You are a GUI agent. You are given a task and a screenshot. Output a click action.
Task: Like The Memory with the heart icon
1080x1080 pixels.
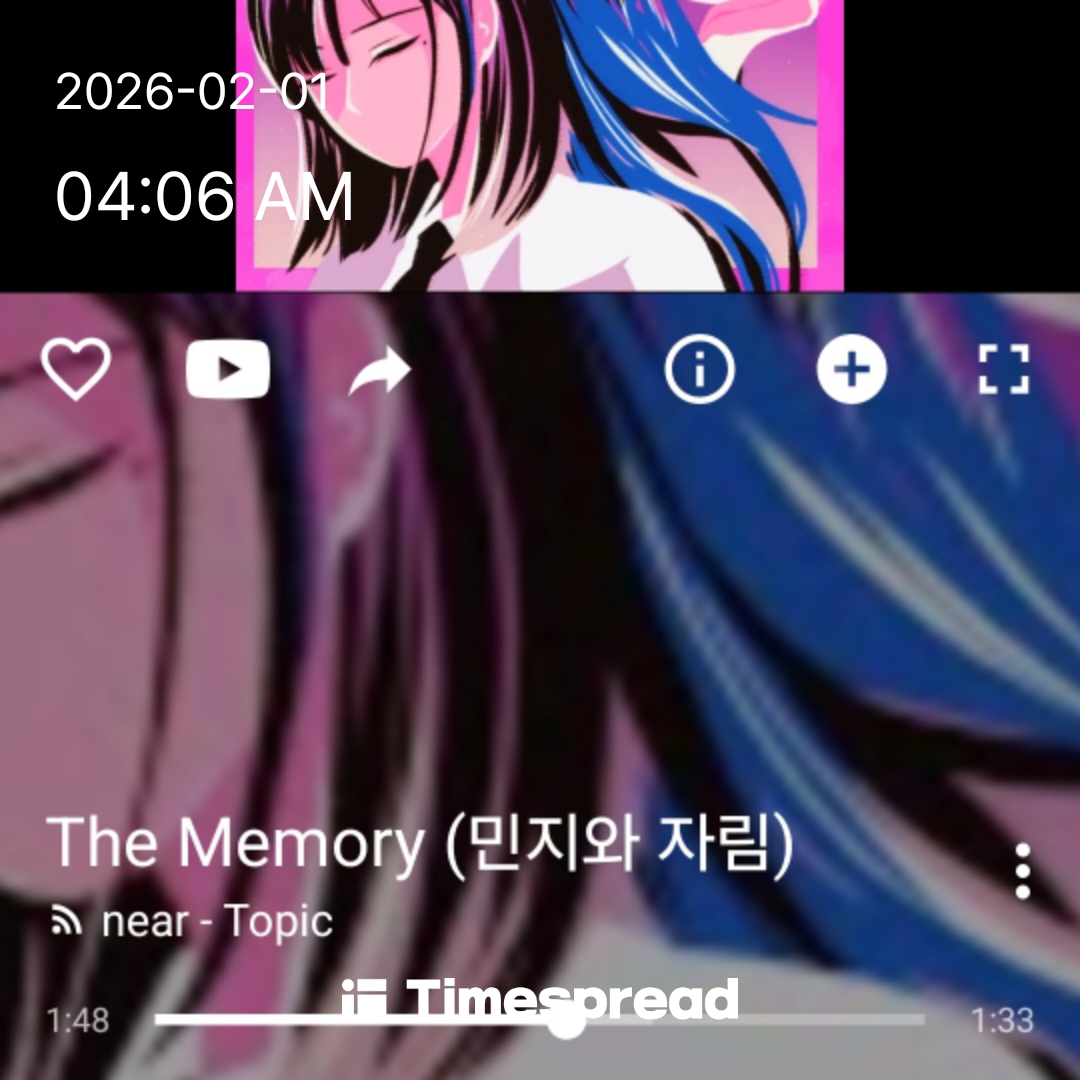[x=76, y=370]
